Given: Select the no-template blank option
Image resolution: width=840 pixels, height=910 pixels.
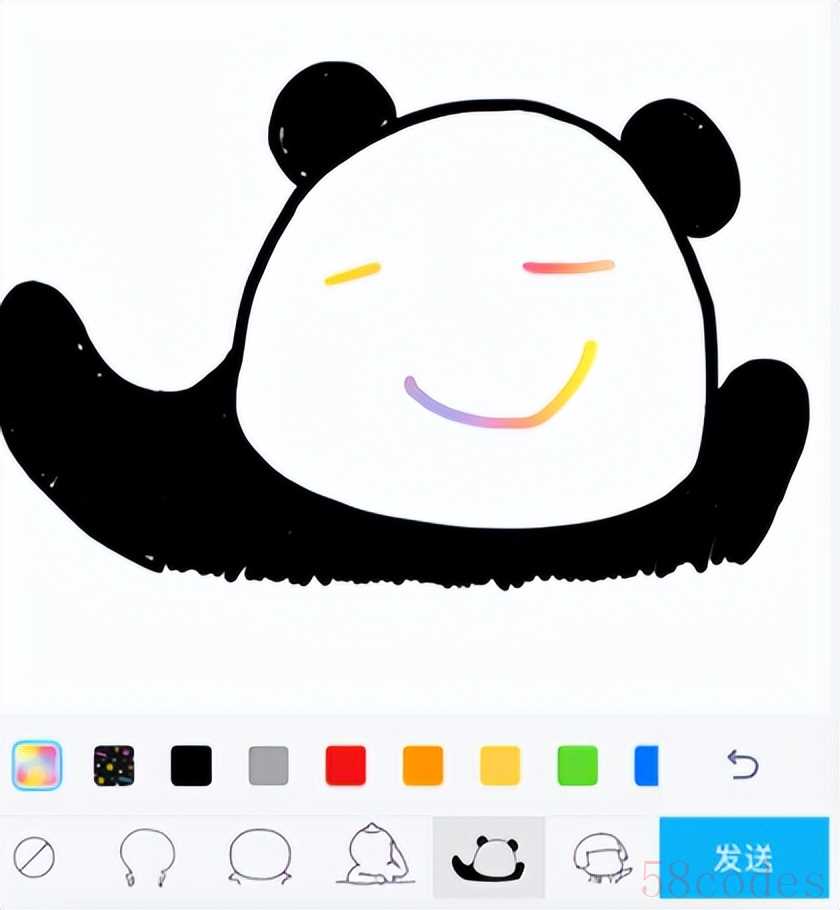Looking at the screenshot, I should pyautogui.click(x=34, y=858).
